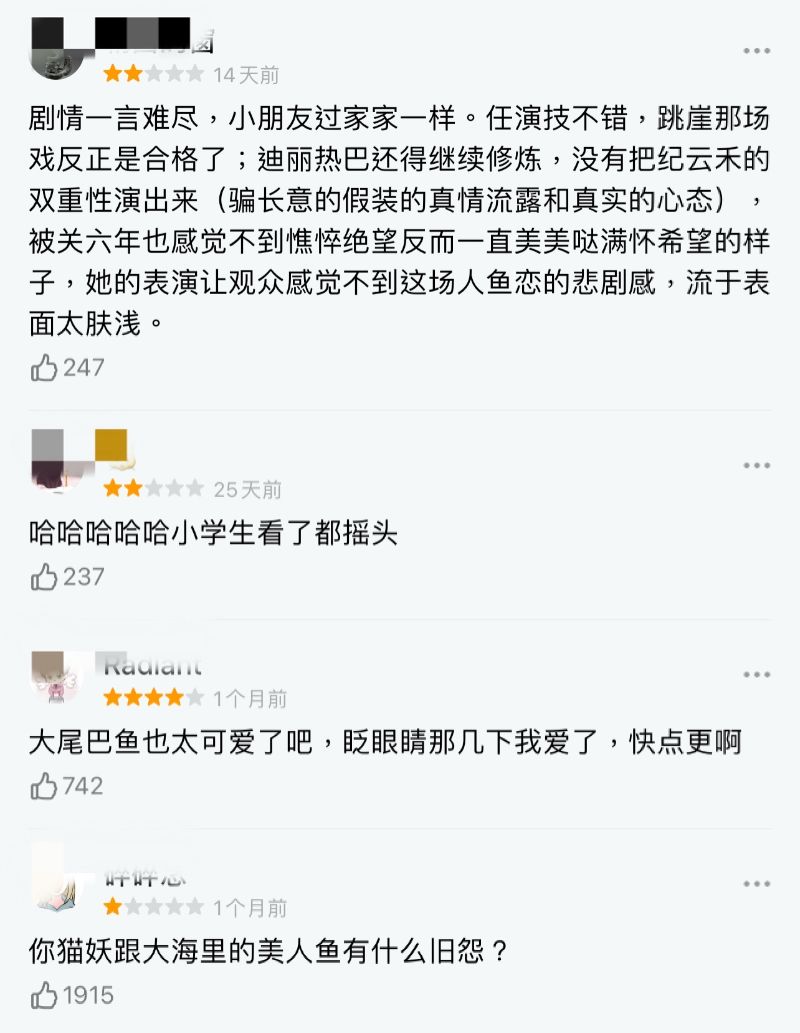800x1033 pixels.
Task: View the profile of the 14天前 reviewer
Action: coord(62,50)
